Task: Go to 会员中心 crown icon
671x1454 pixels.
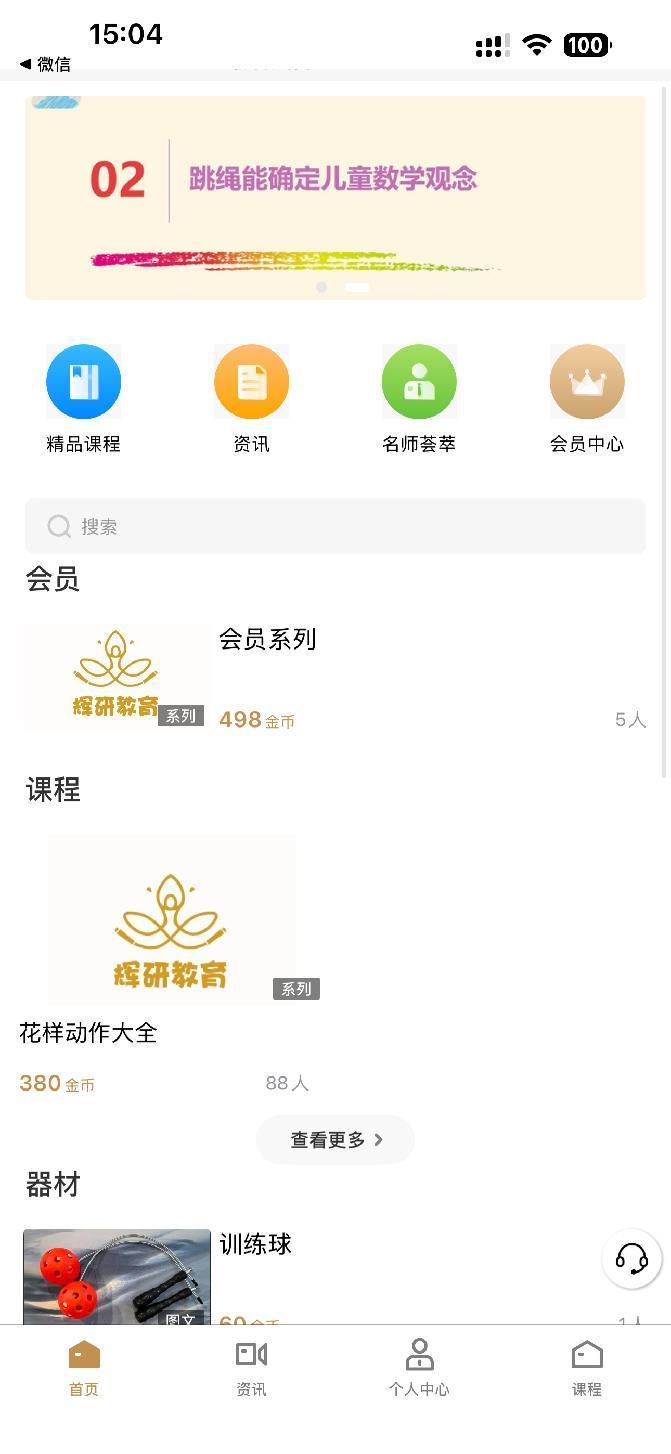Action: tap(587, 382)
